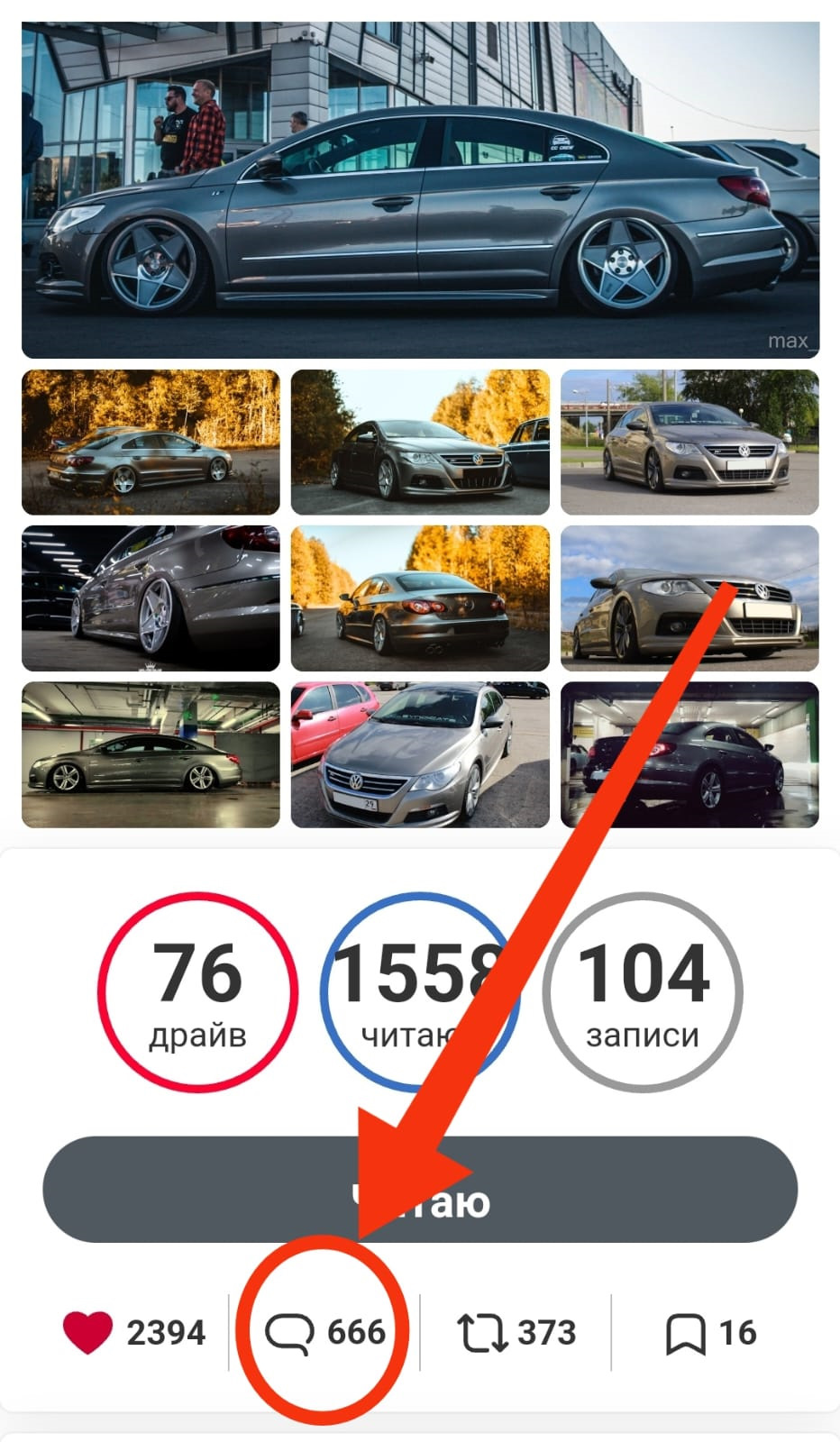Show the 1558 читают followers list
Image resolution: width=840 pixels, height=1442 pixels.
point(420,992)
